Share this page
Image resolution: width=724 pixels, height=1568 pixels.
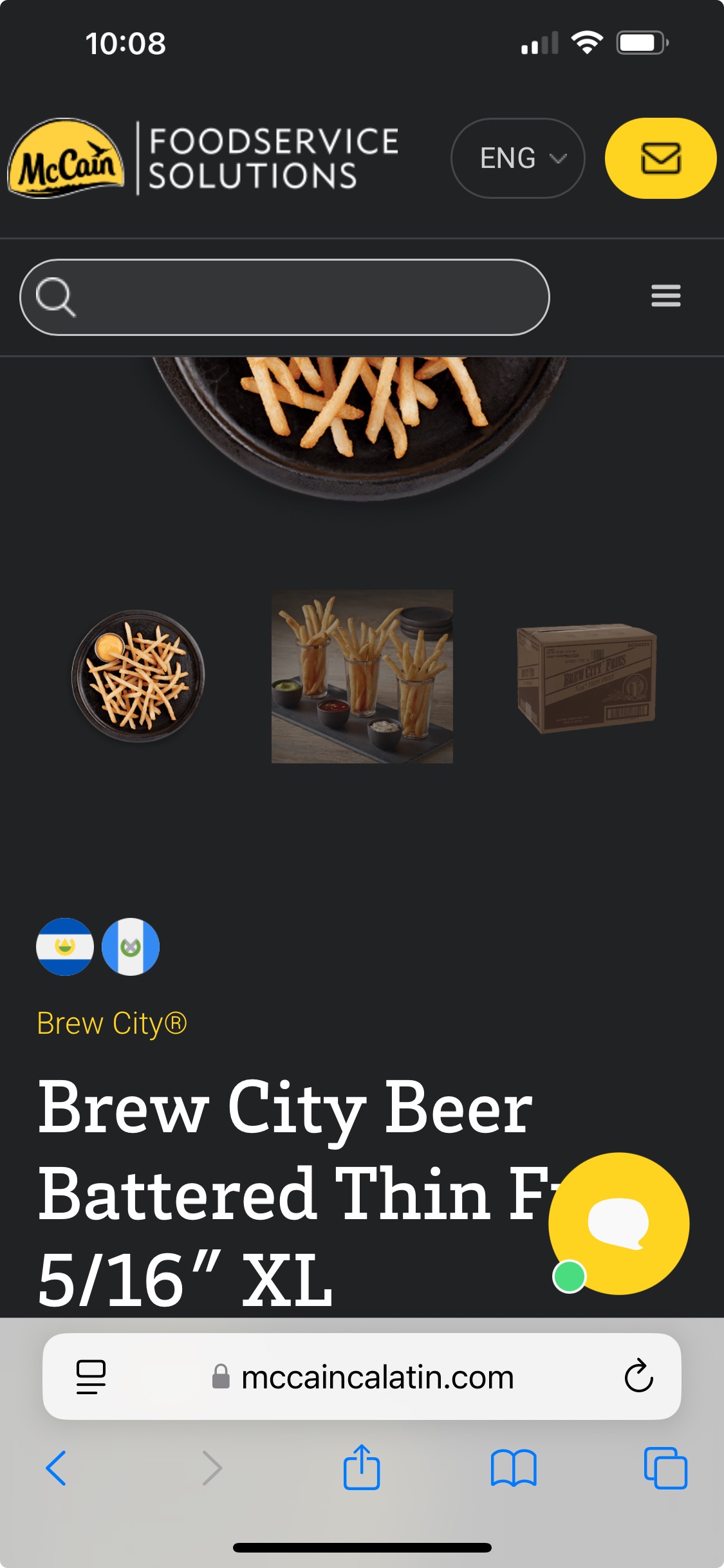[x=362, y=1467]
